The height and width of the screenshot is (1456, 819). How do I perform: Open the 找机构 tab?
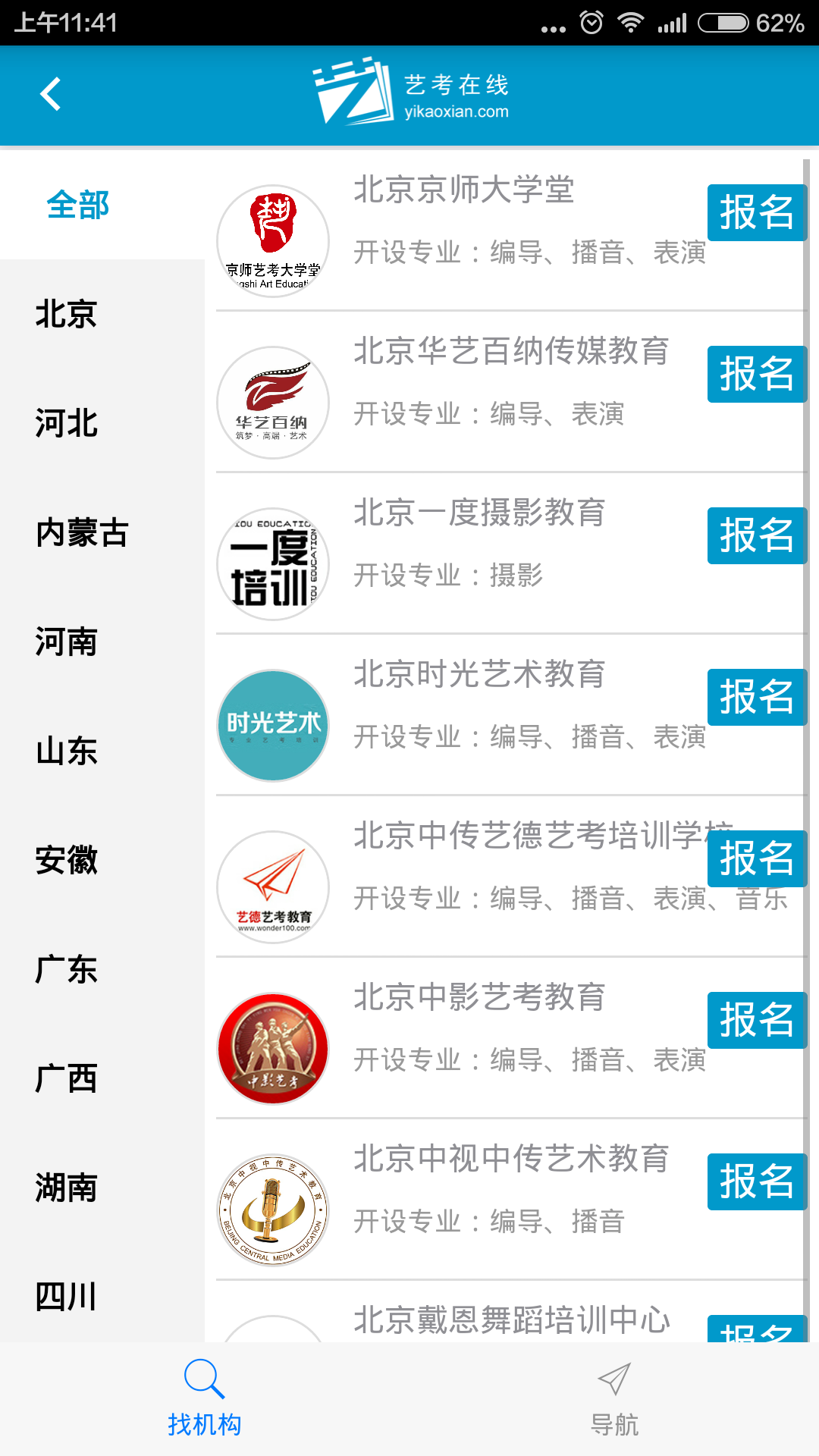(205, 1399)
